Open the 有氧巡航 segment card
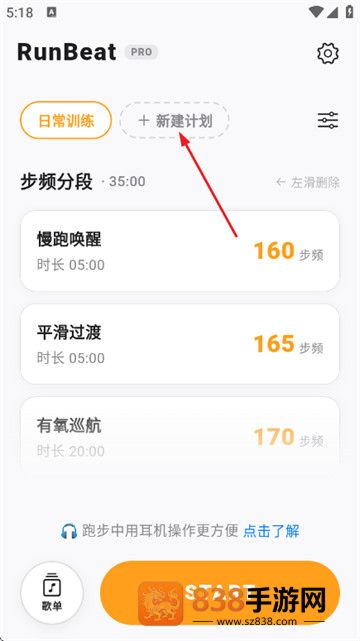Viewport: 360px width, 641px height. pos(180,435)
